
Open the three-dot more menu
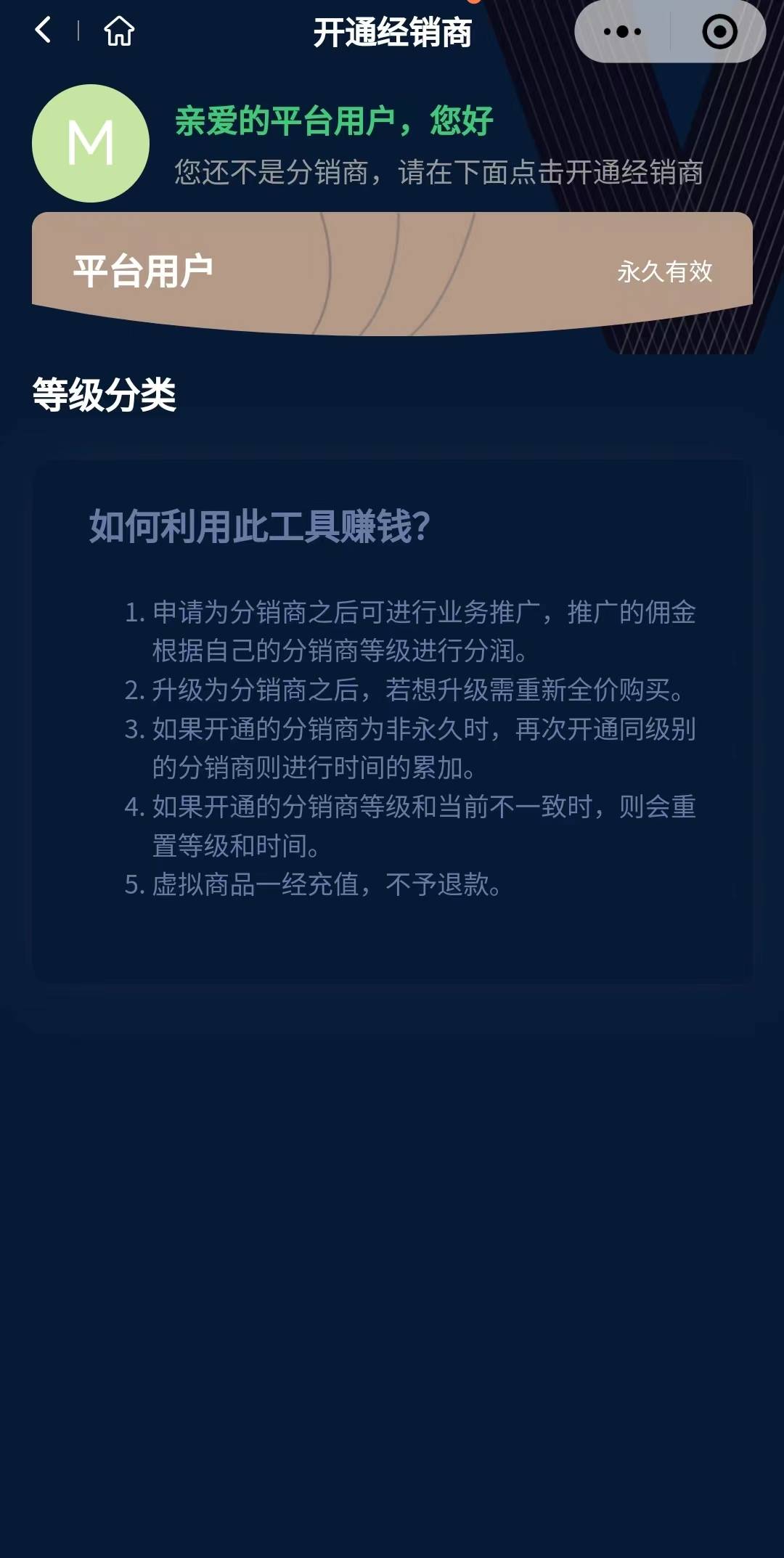(622, 32)
